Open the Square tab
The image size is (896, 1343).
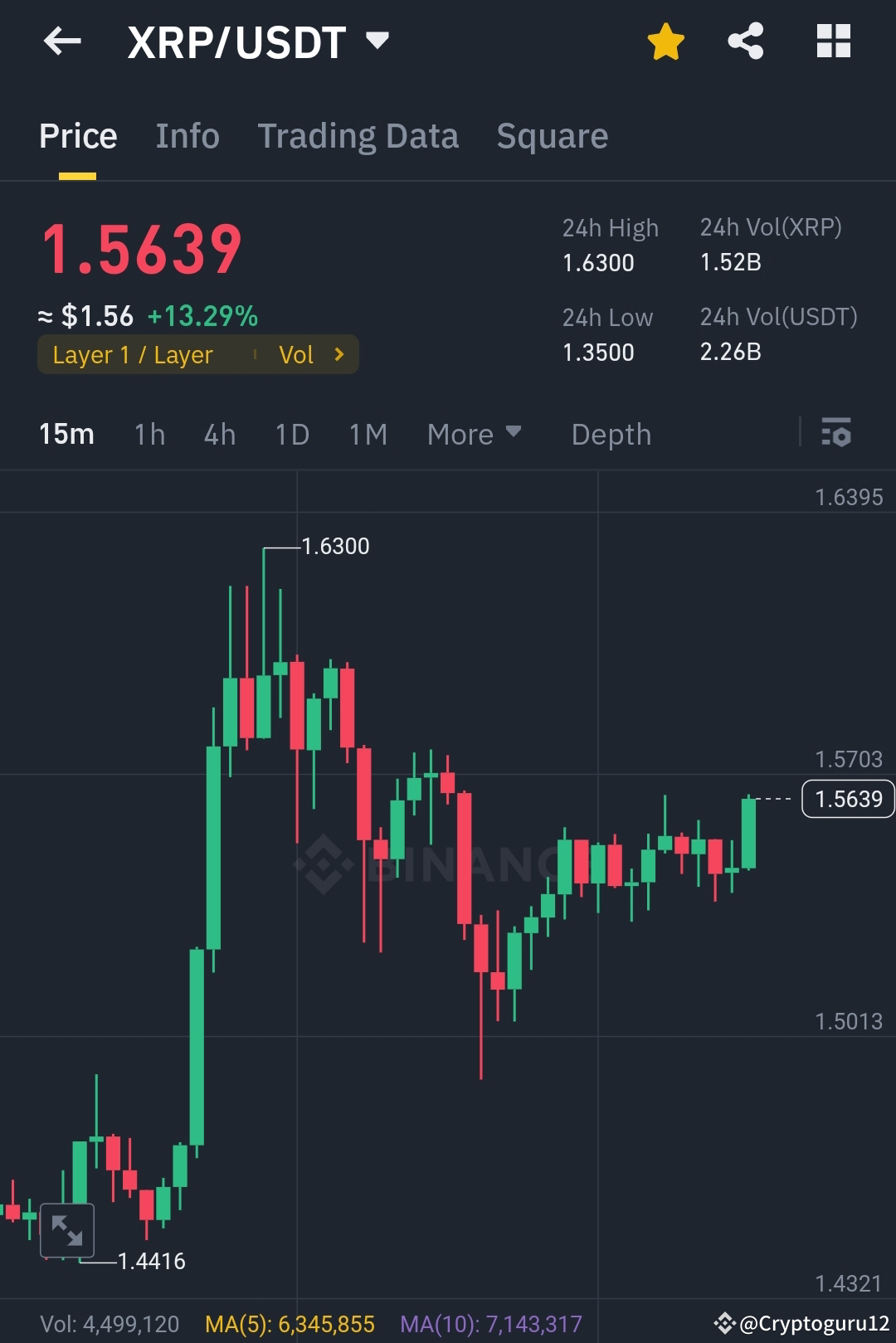click(552, 135)
